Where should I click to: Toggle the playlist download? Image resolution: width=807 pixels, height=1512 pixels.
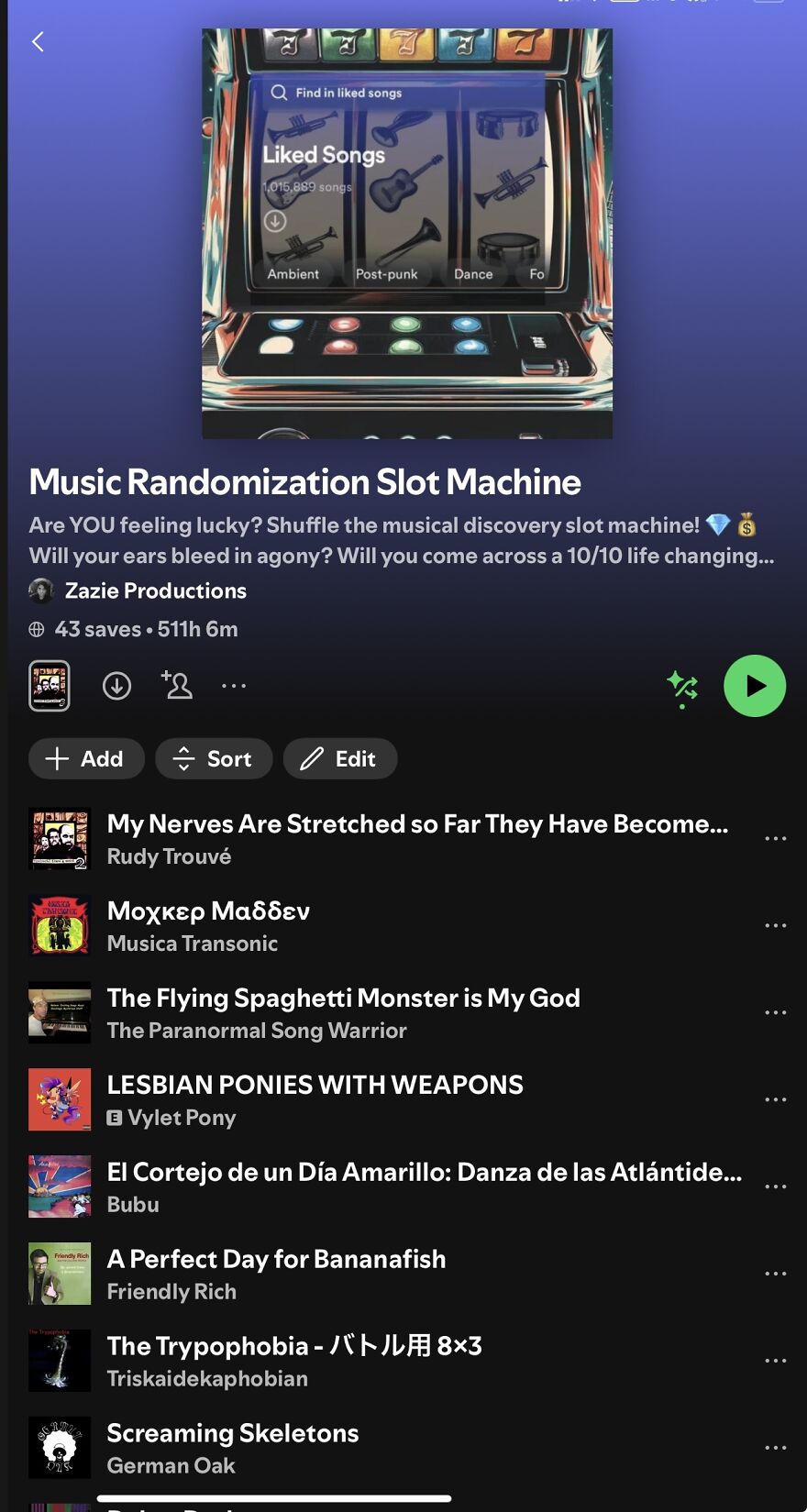[x=116, y=685]
